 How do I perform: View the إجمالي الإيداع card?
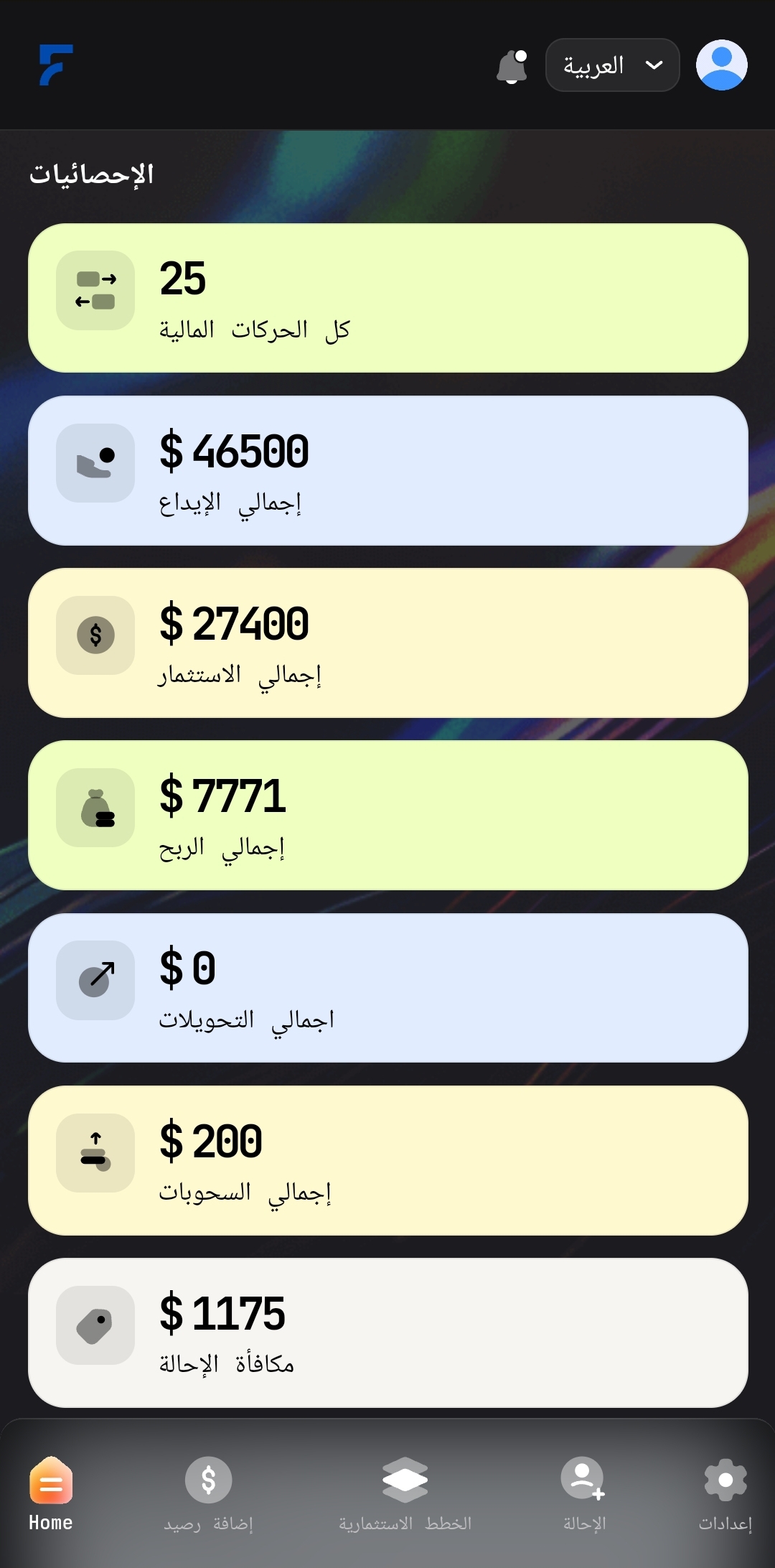(387, 470)
